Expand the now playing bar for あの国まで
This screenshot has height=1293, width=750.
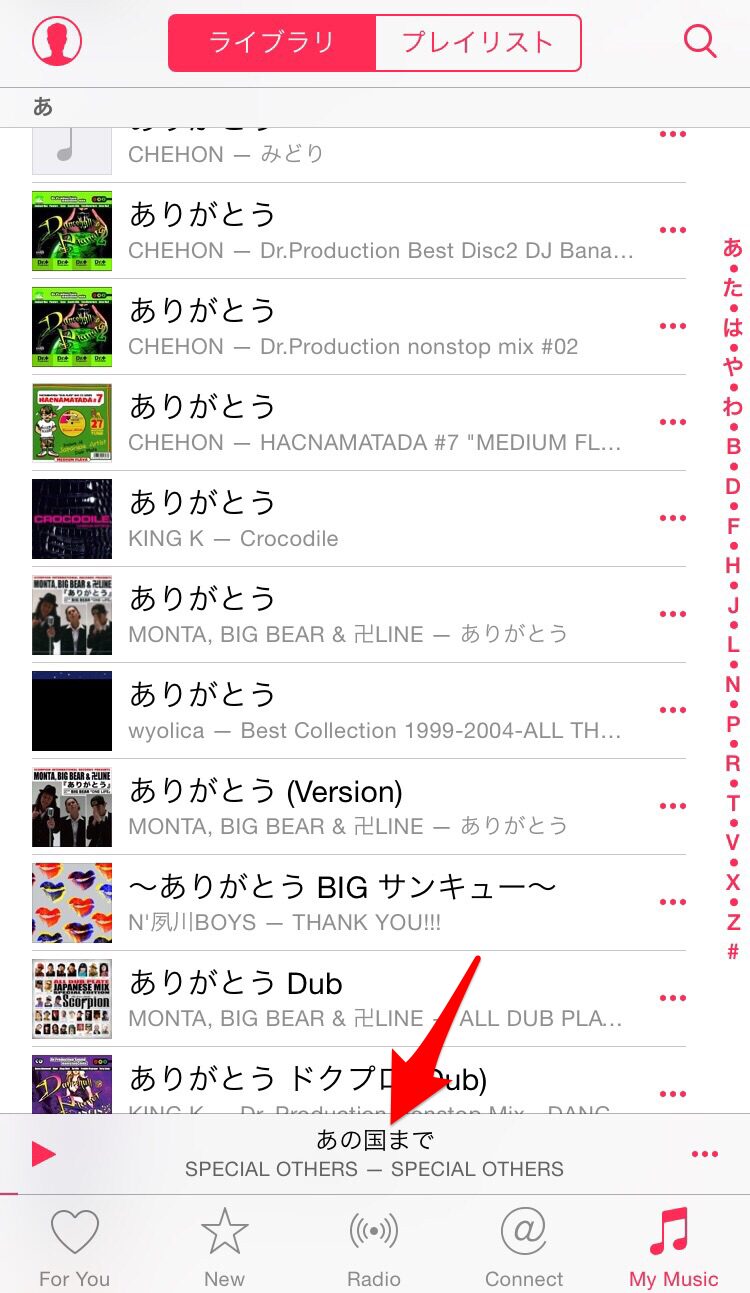point(375,1154)
